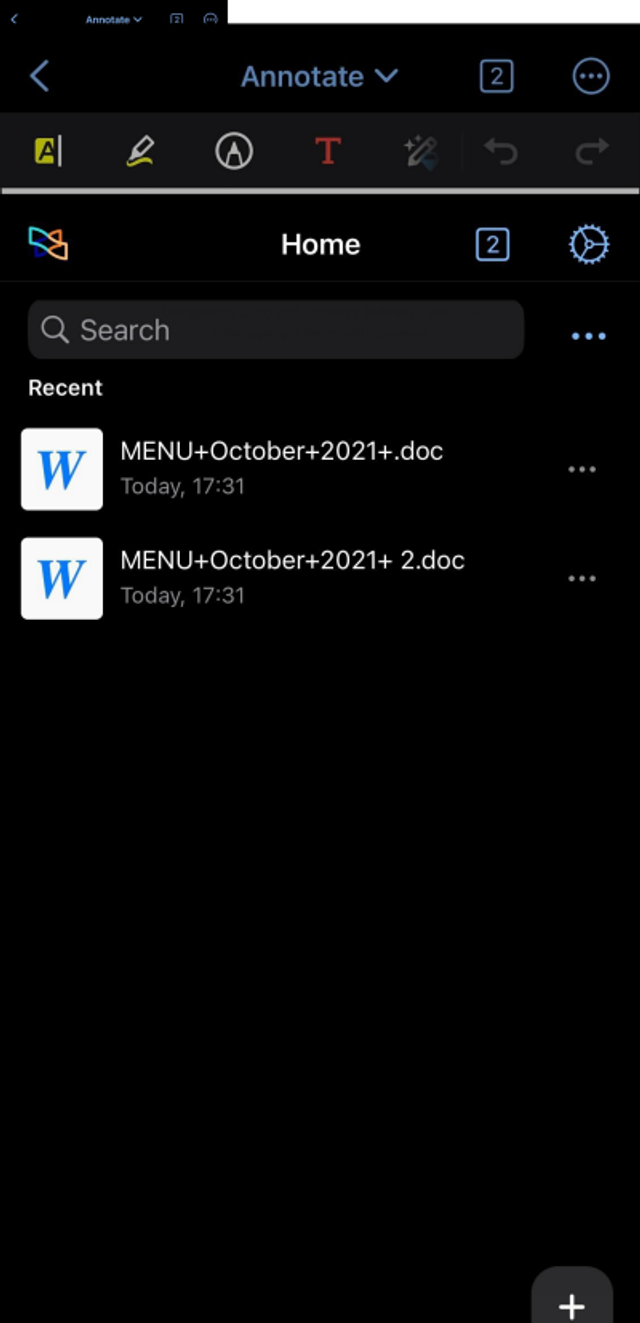640x1323 pixels.
Task: Open the blue three-dot options beside Search
Action: [x=588, y=336]
